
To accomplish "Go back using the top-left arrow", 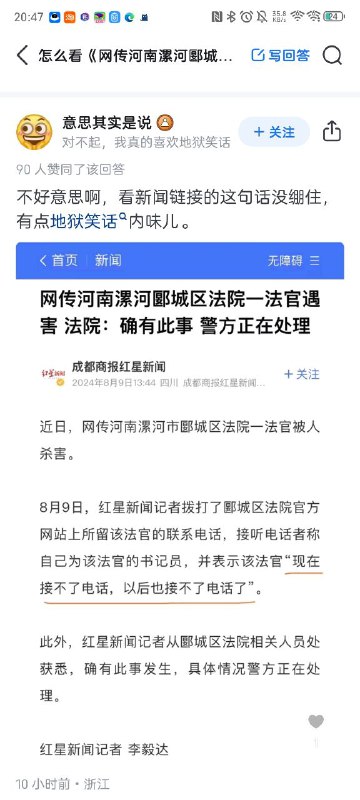I will [22, 55].
